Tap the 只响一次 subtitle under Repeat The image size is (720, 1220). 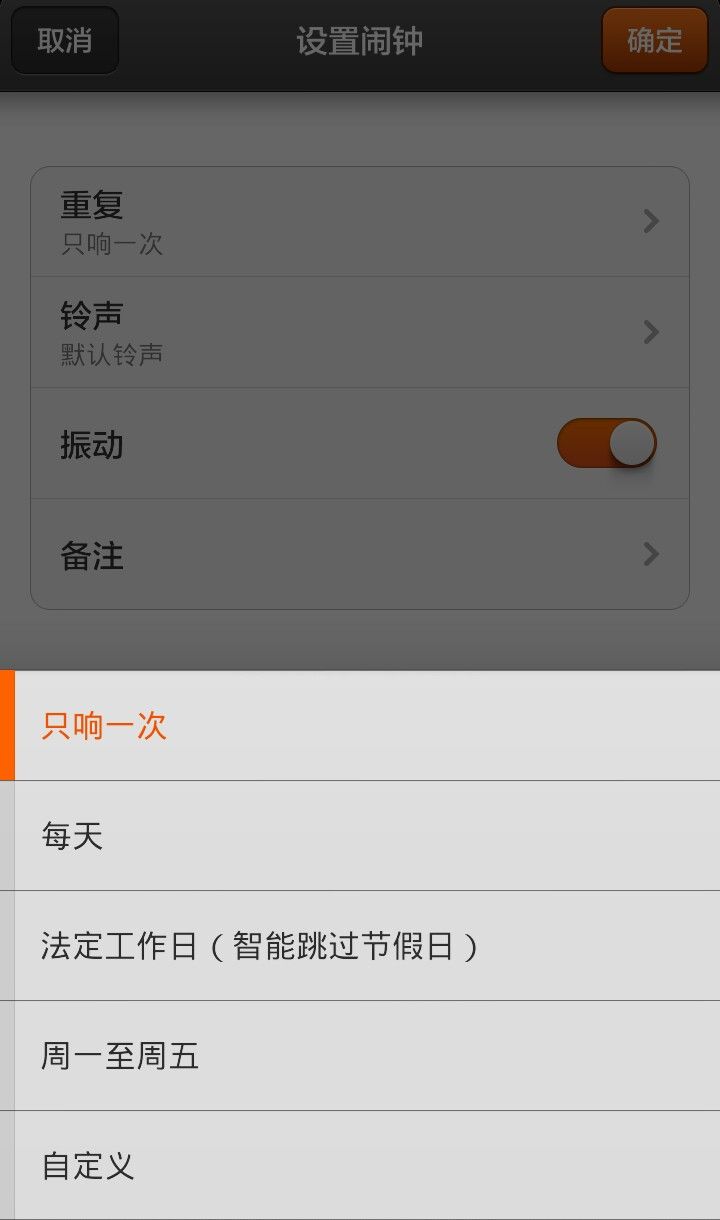[x=110, y=243]
